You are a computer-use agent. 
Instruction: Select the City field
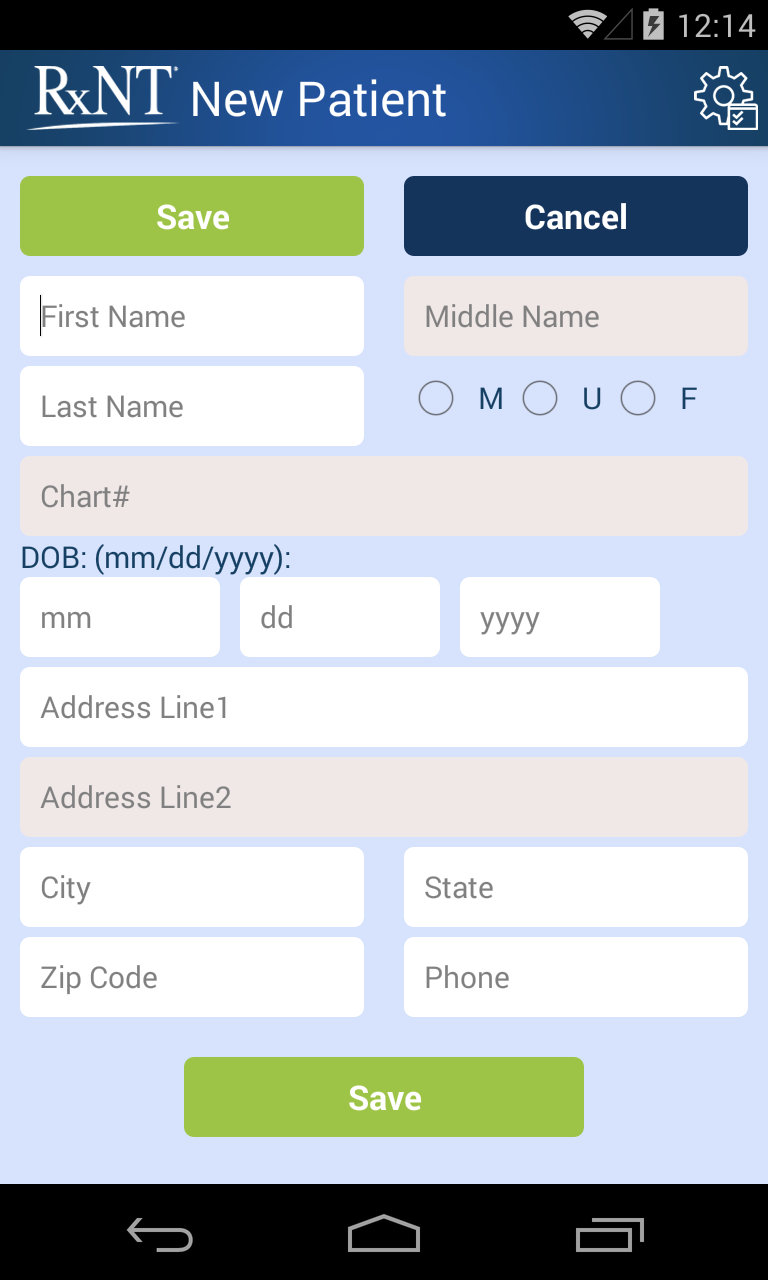(x=192, y=887)
